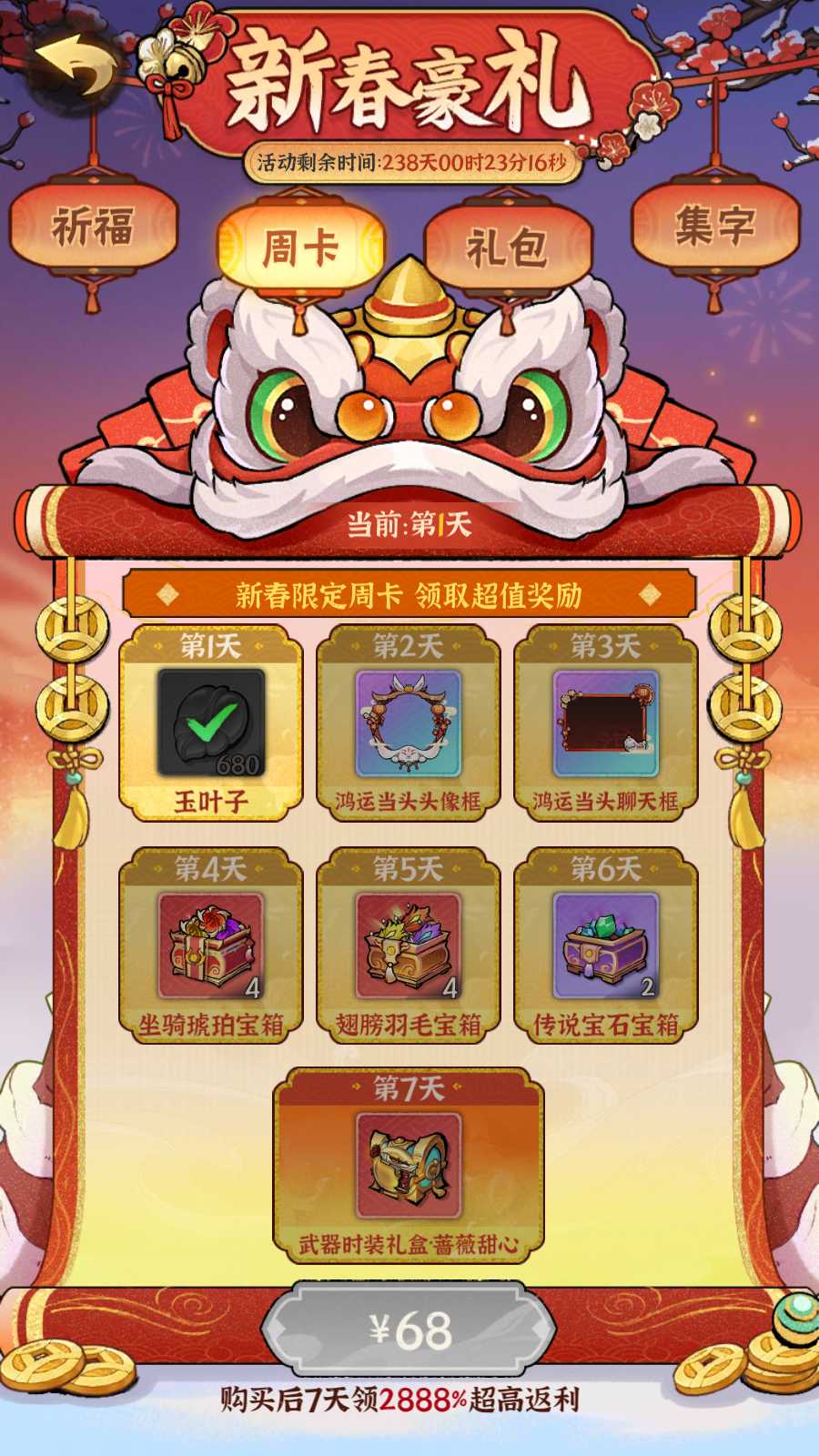Inspect day 6 reward 传说宝石宝箱
The image size is (819, 1456).
pyautogui.click(x=606, y=945)
